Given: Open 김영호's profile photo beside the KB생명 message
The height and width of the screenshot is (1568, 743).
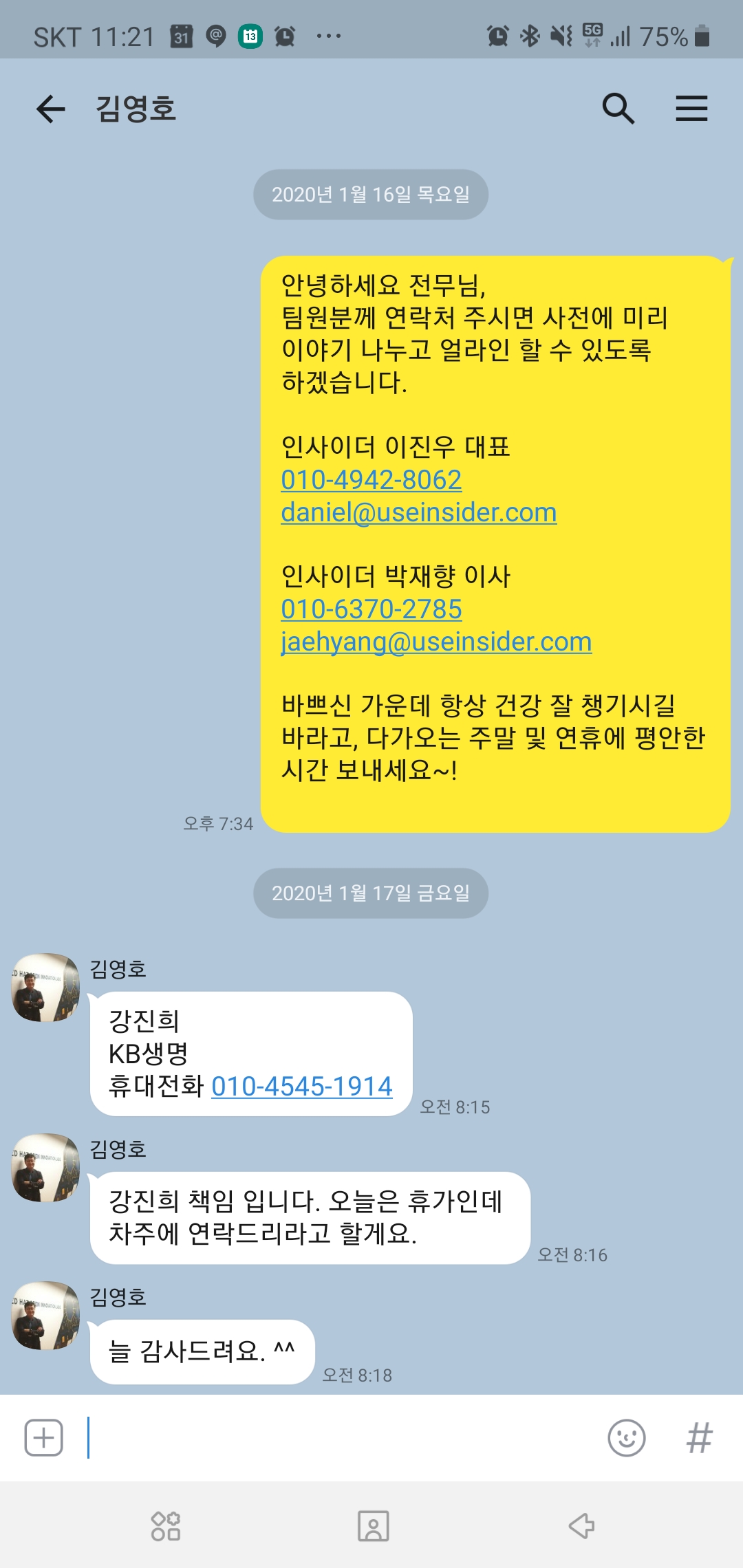Looking at the screenshot, I should 45,987.
